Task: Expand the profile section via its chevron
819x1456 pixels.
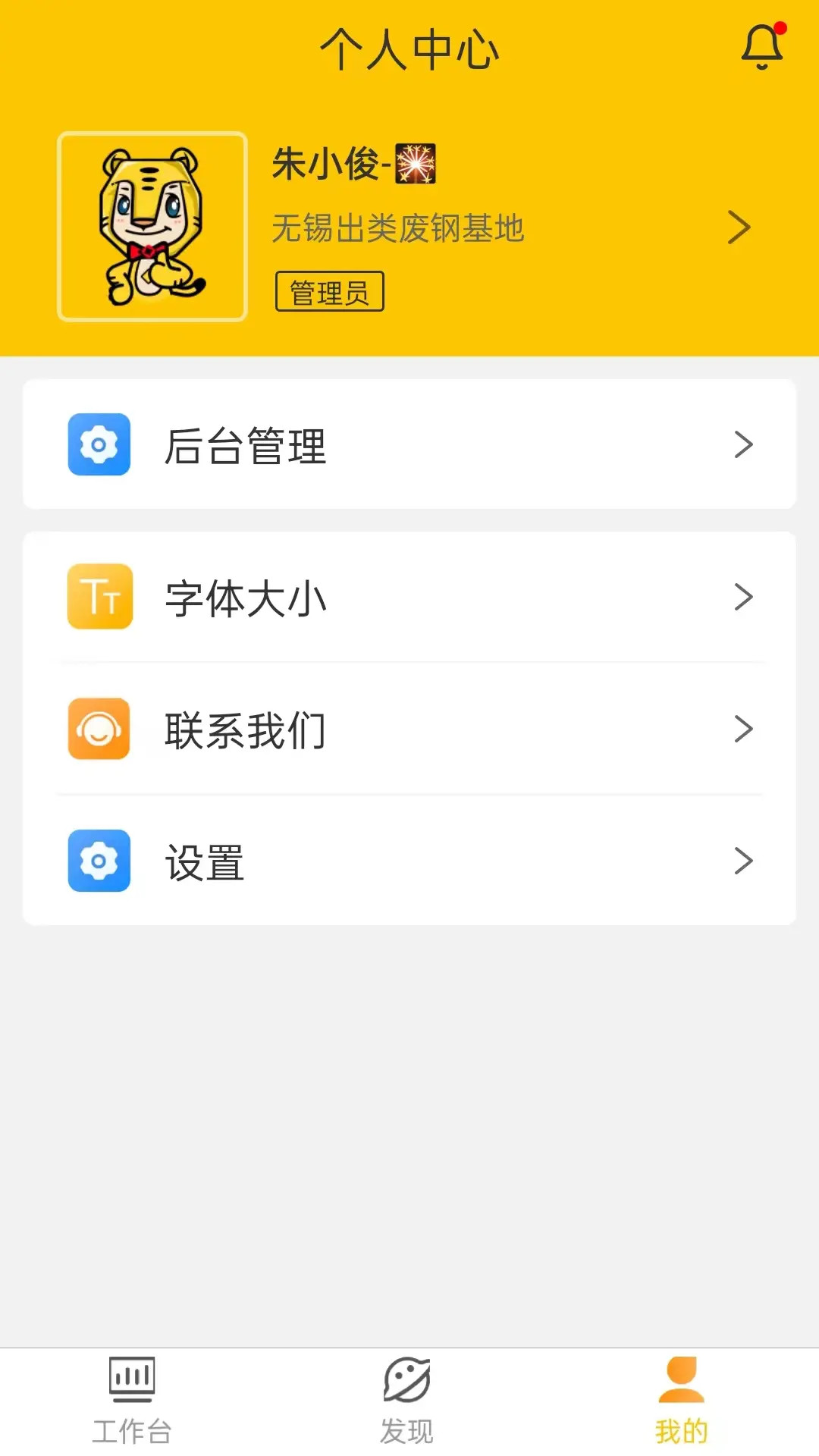Action: pyautogui.click(x=739, y=226)
